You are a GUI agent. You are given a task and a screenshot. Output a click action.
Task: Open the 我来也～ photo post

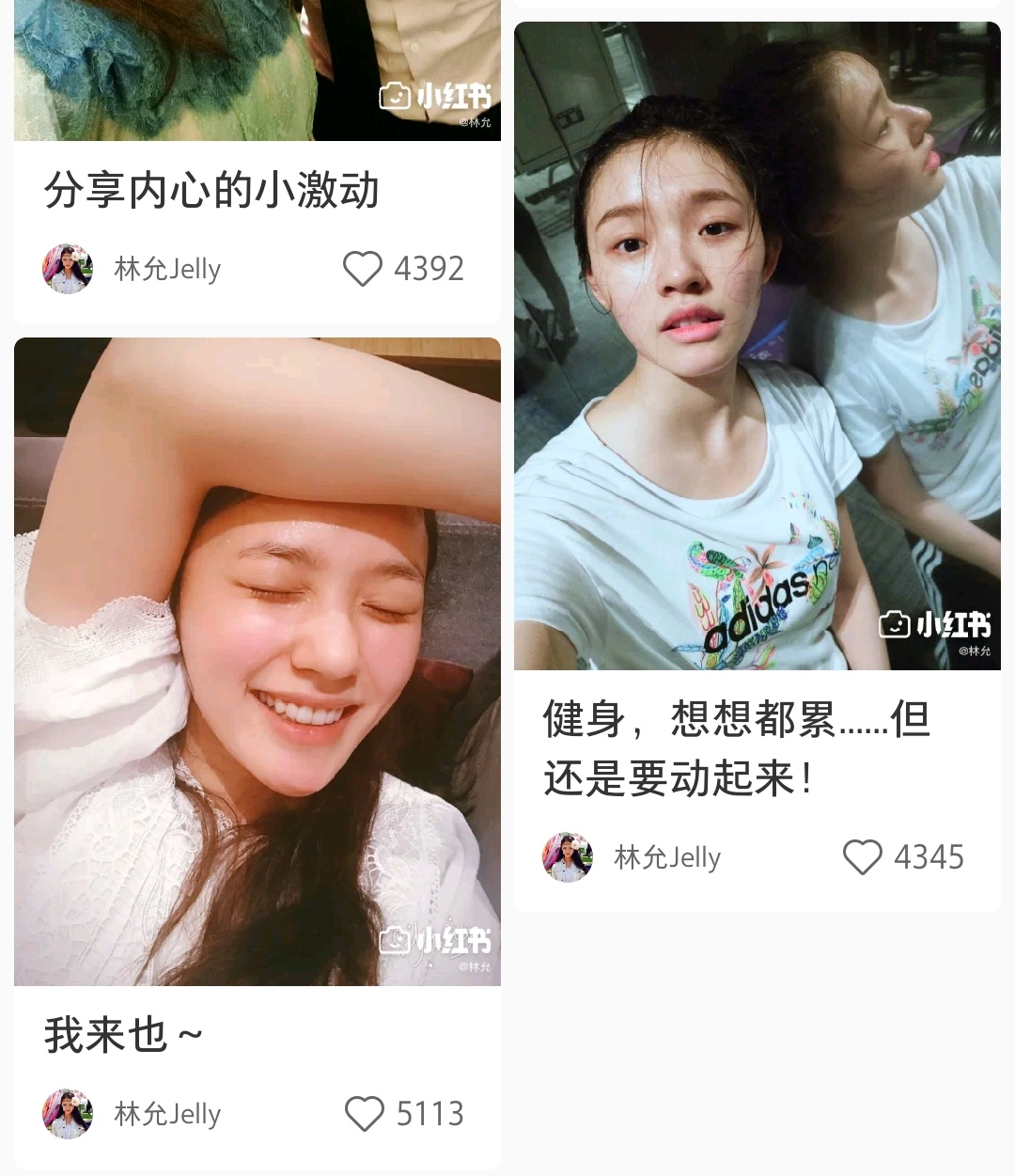point(257,661)
